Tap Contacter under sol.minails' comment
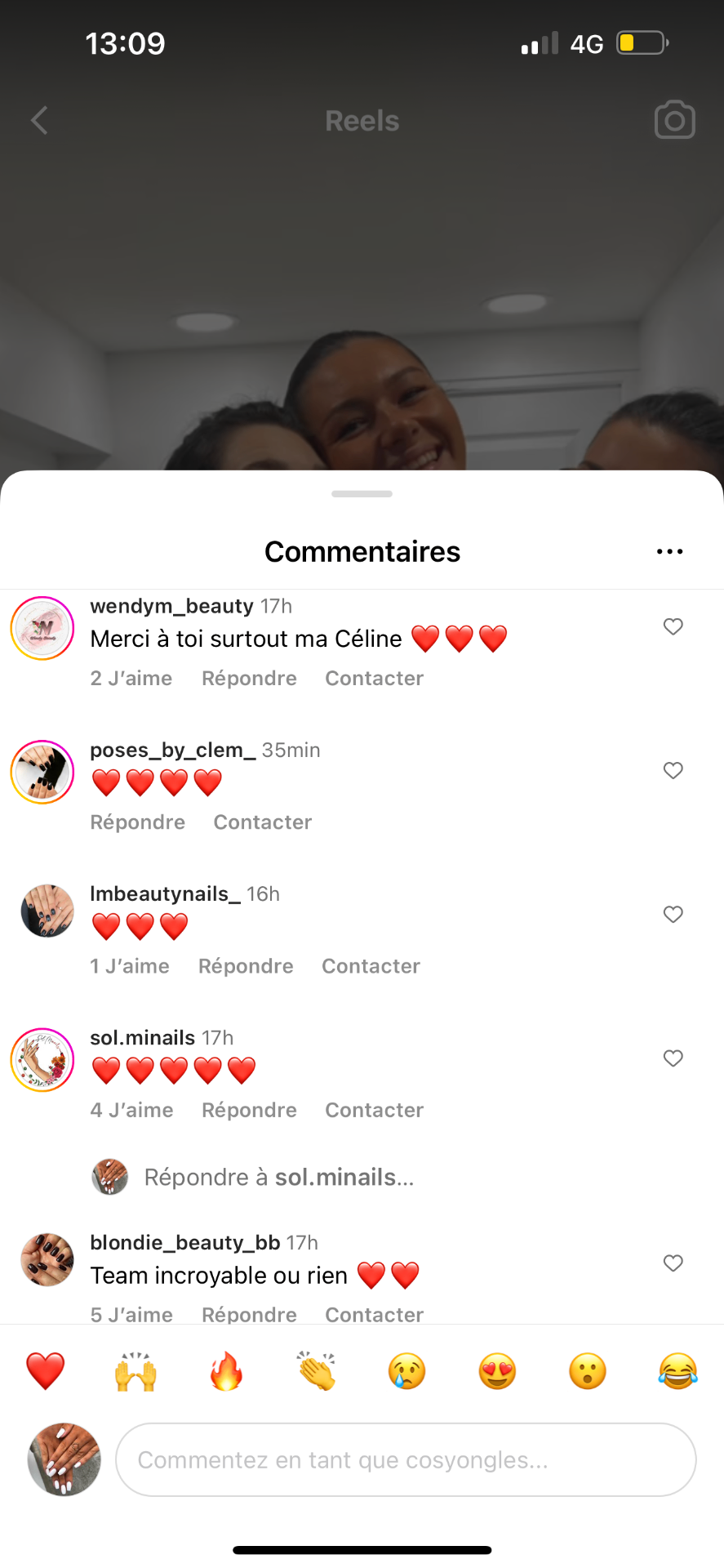This screenshot has height=1568, width=724. pos(375,1110)
